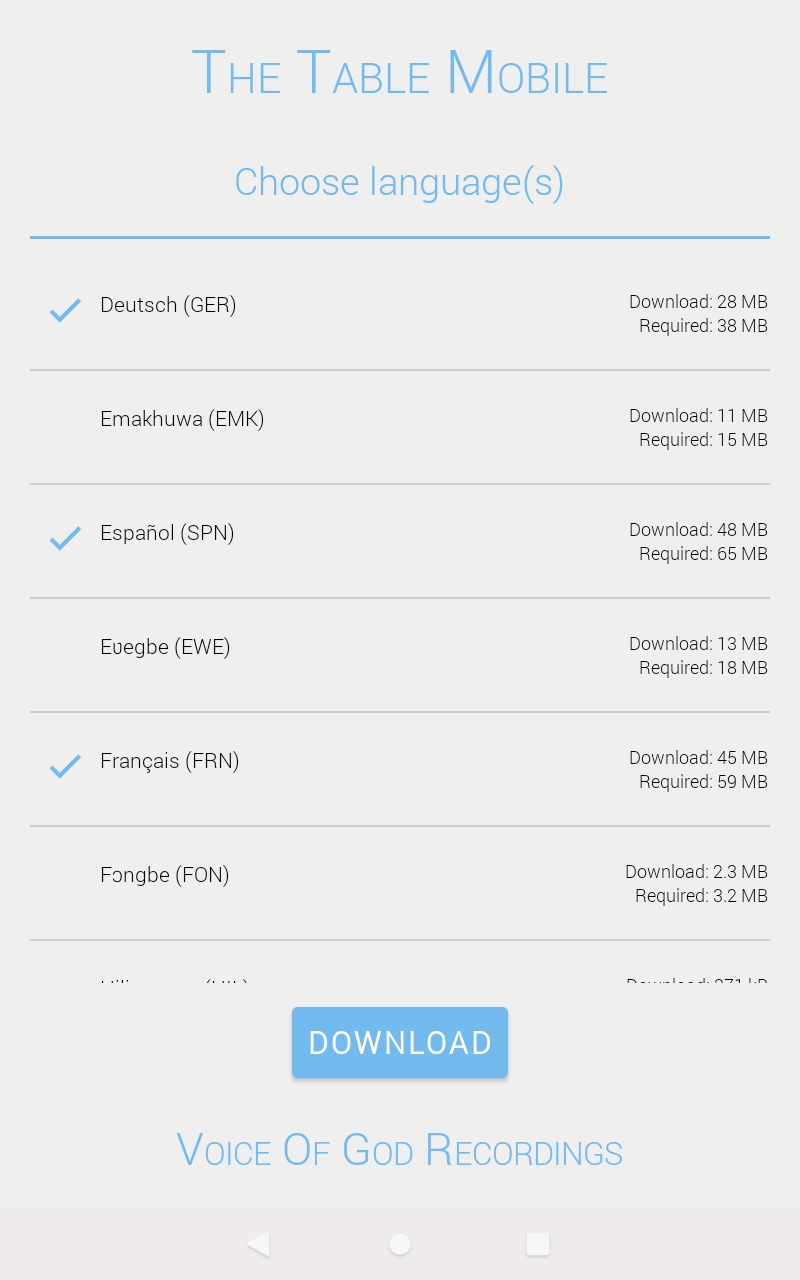Tap The Table Mobile title

[x=400, y=73]
